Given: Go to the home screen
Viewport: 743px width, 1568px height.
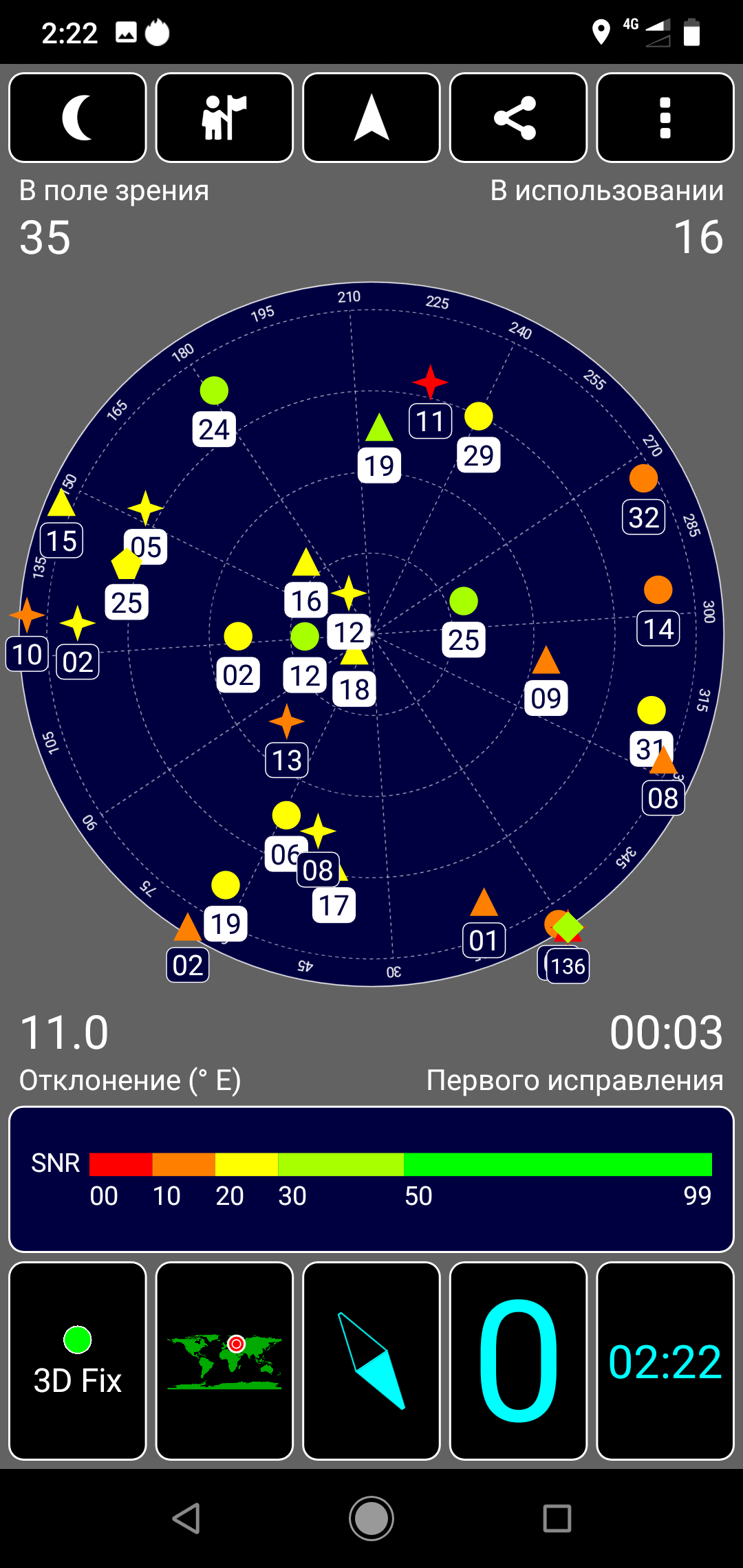Looking at the screenshot, I should pos(371,1518).
